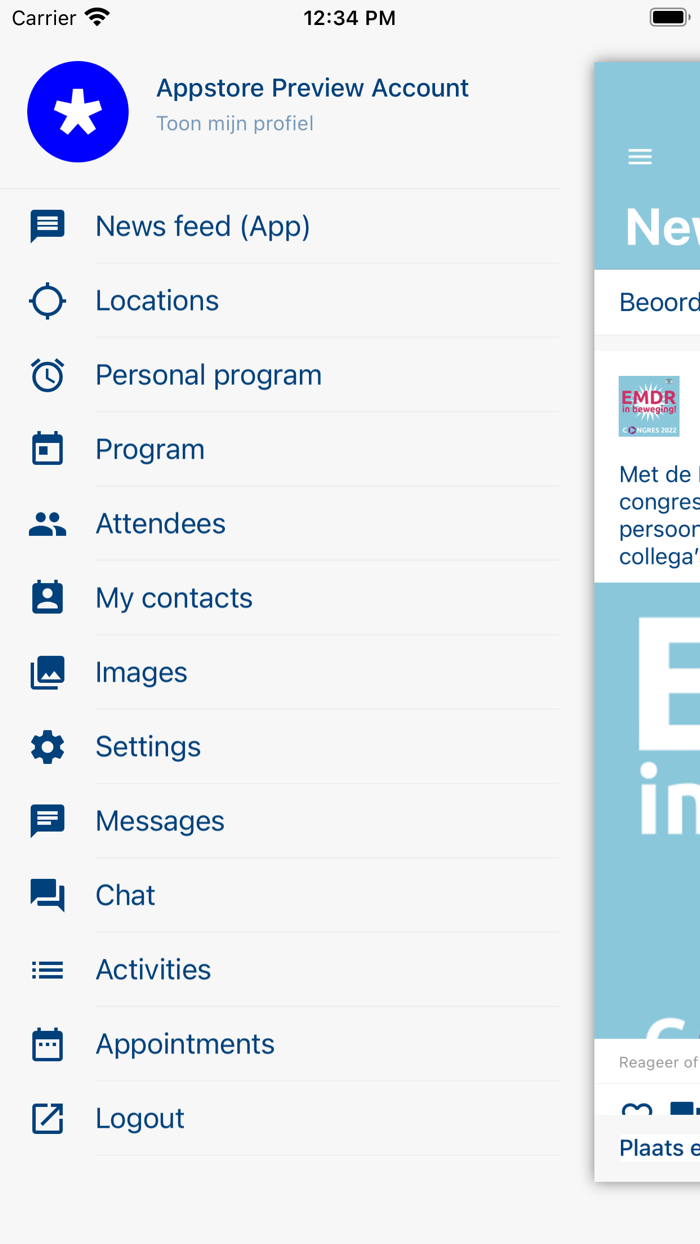This screenshot has width=700, height=1244.
Task: Show Activities
Action: tap(280, 969)
